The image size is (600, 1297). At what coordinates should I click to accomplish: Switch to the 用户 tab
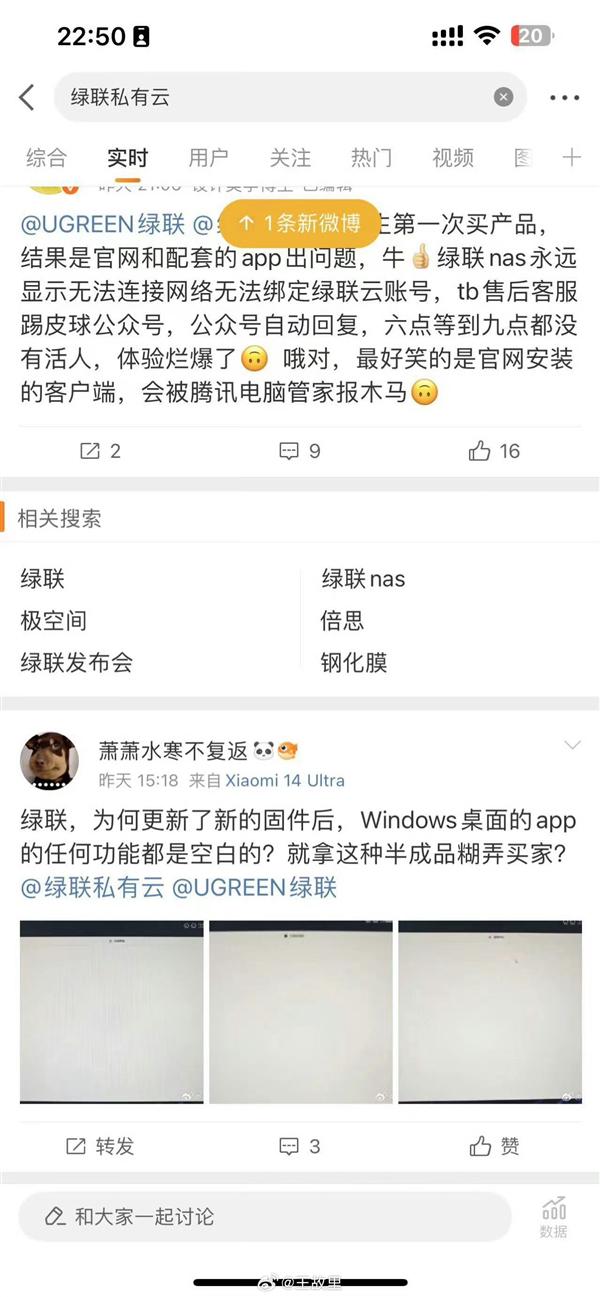click(x=208, y=157)
